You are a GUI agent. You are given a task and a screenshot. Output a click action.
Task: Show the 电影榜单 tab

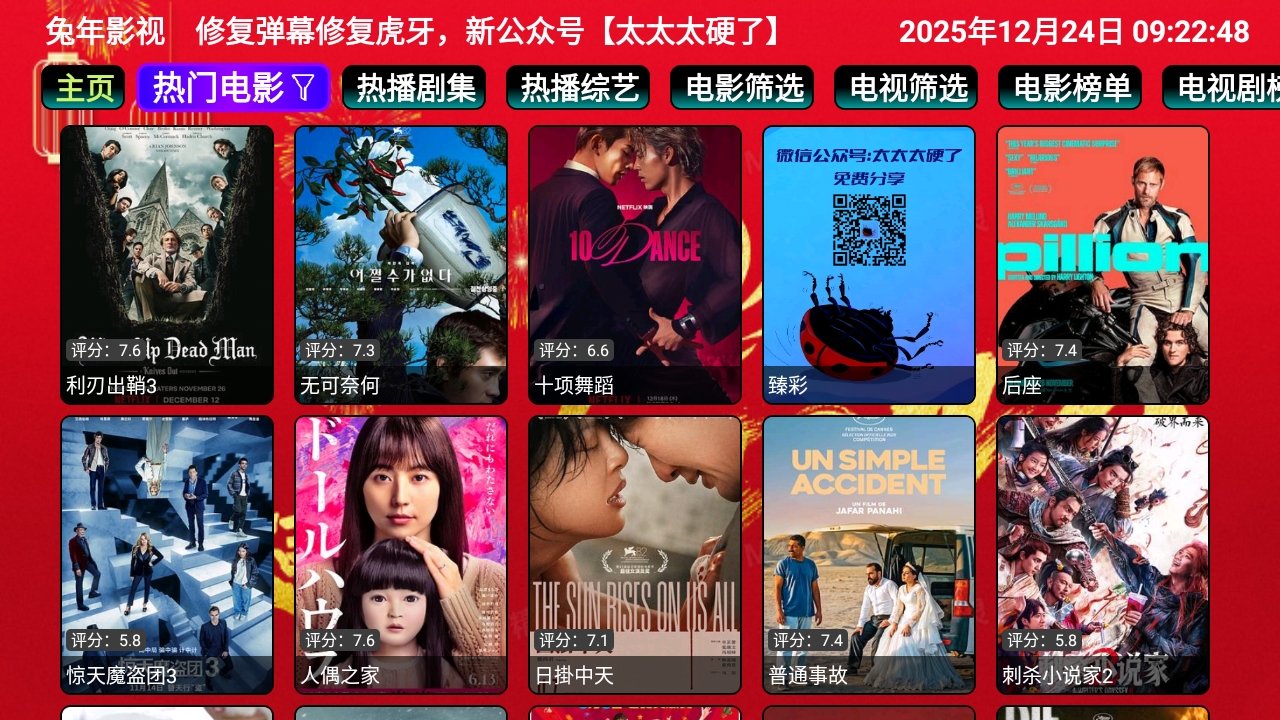coord(1070,88)
